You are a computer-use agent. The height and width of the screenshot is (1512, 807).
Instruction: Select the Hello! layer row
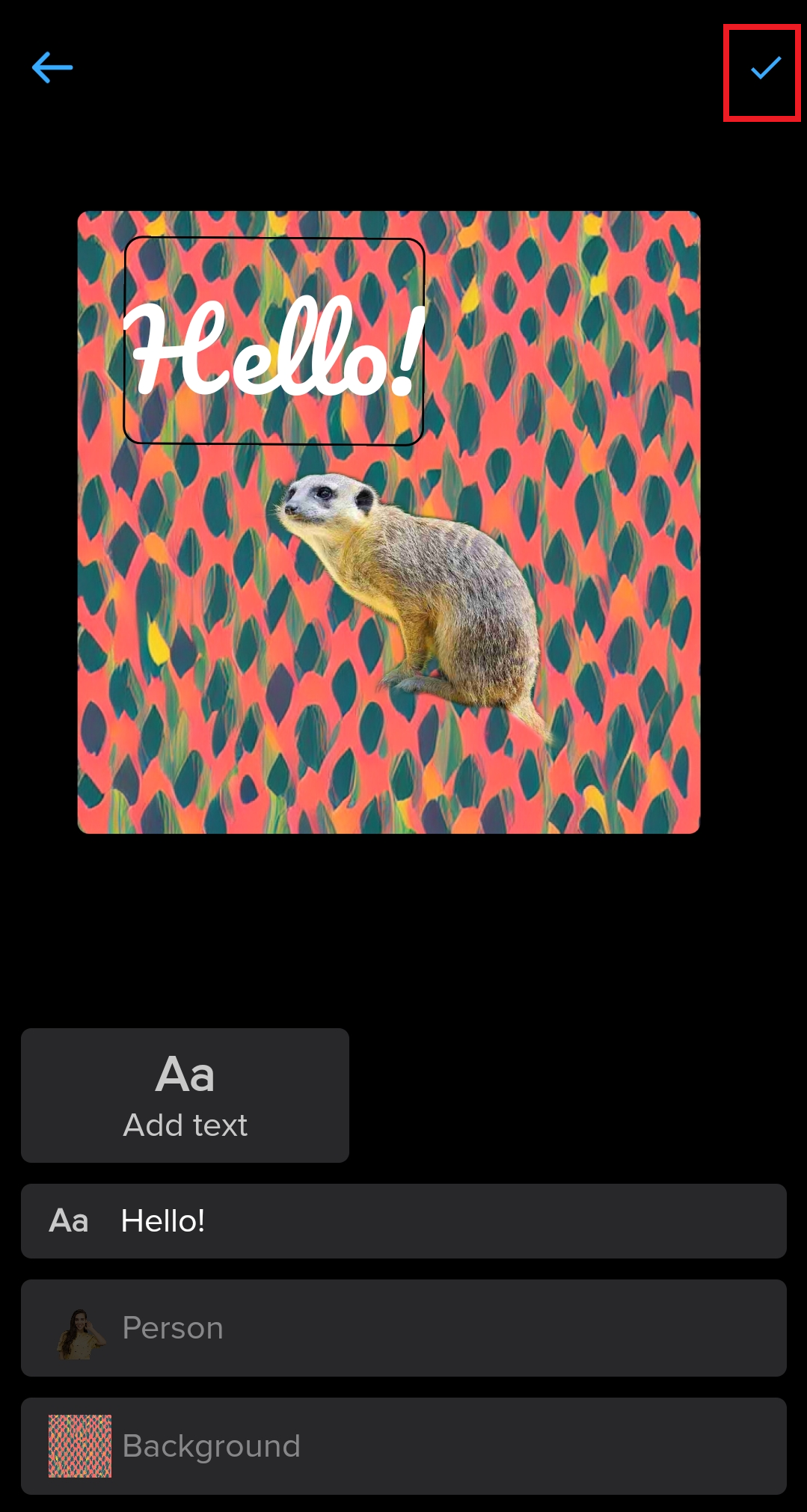pos(404,1221)
